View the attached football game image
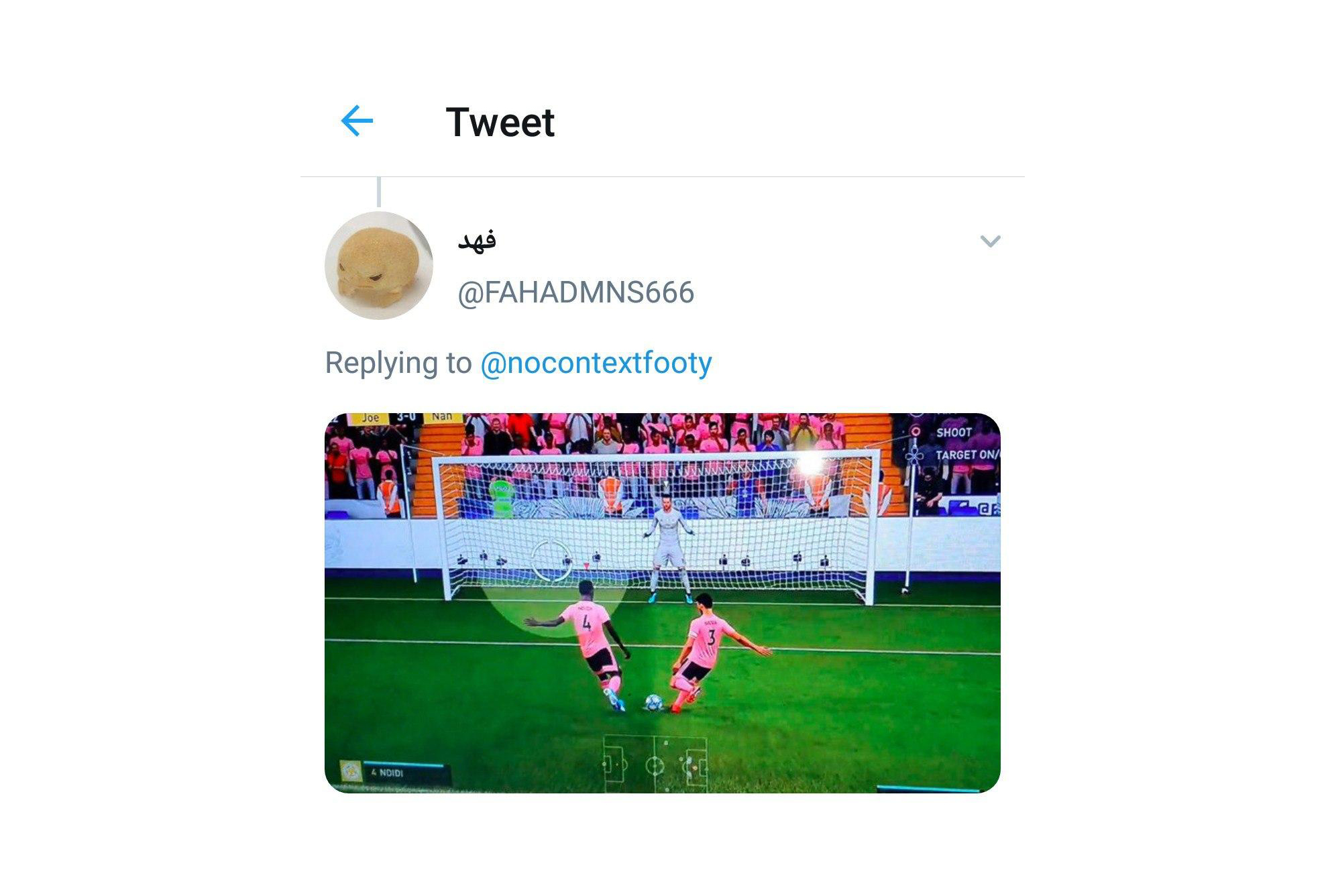Viewport: 1326px width, 896px height. click(662, 602)
